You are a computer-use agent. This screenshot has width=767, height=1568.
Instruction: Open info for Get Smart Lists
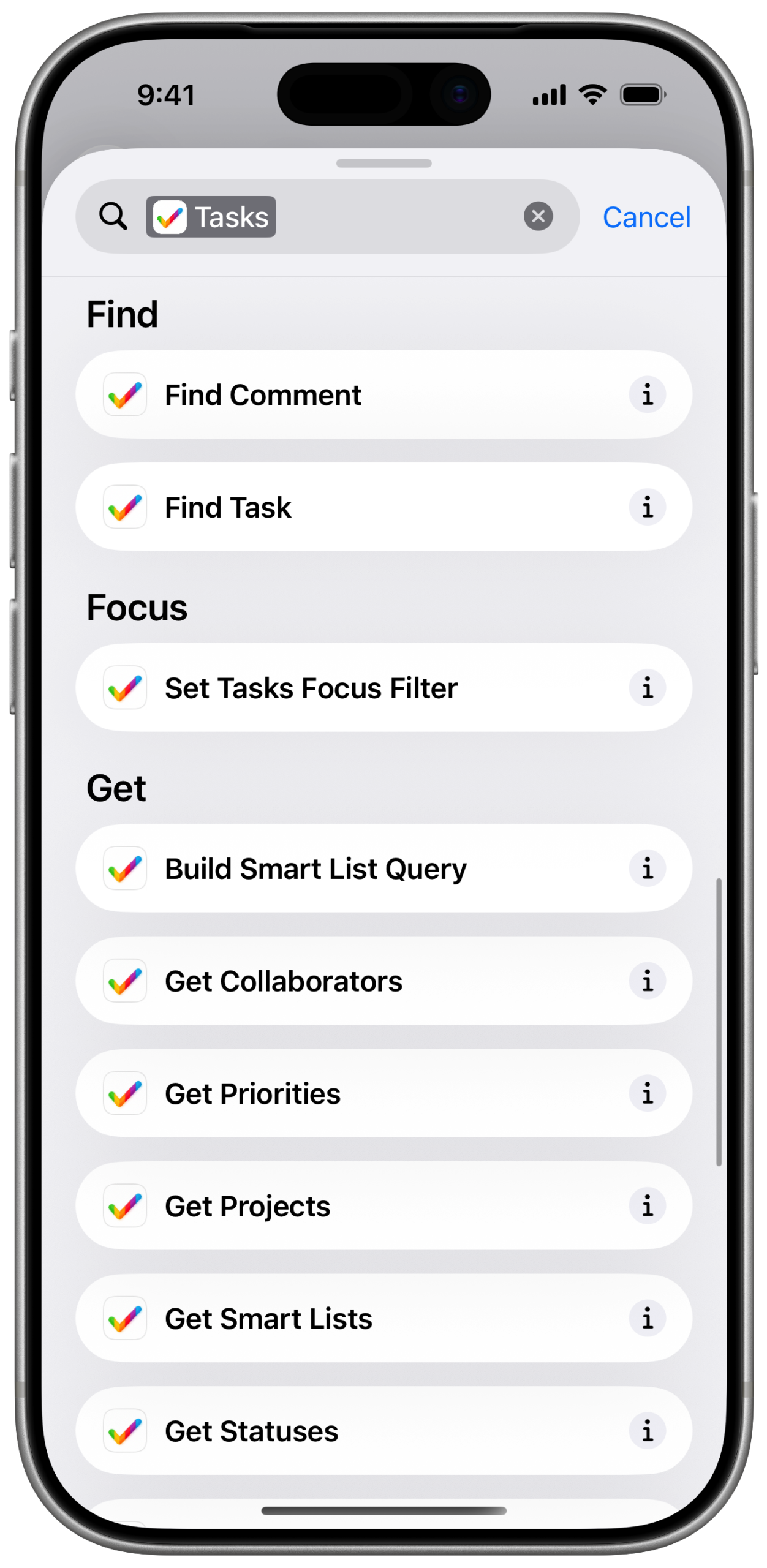click(x=647, y=1319)
